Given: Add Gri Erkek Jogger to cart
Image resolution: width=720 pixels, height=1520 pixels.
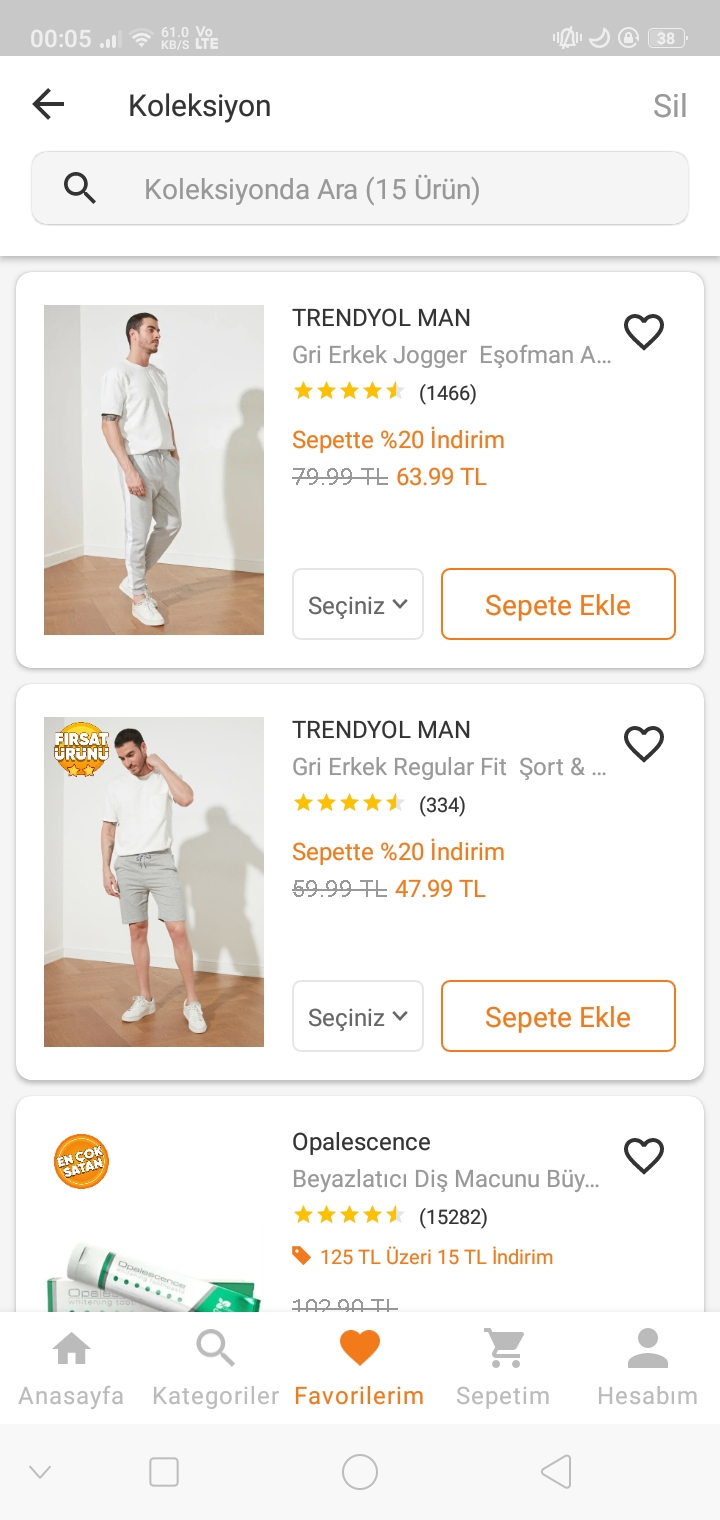Looking at the screenshot, I should (x=558, y=604).
